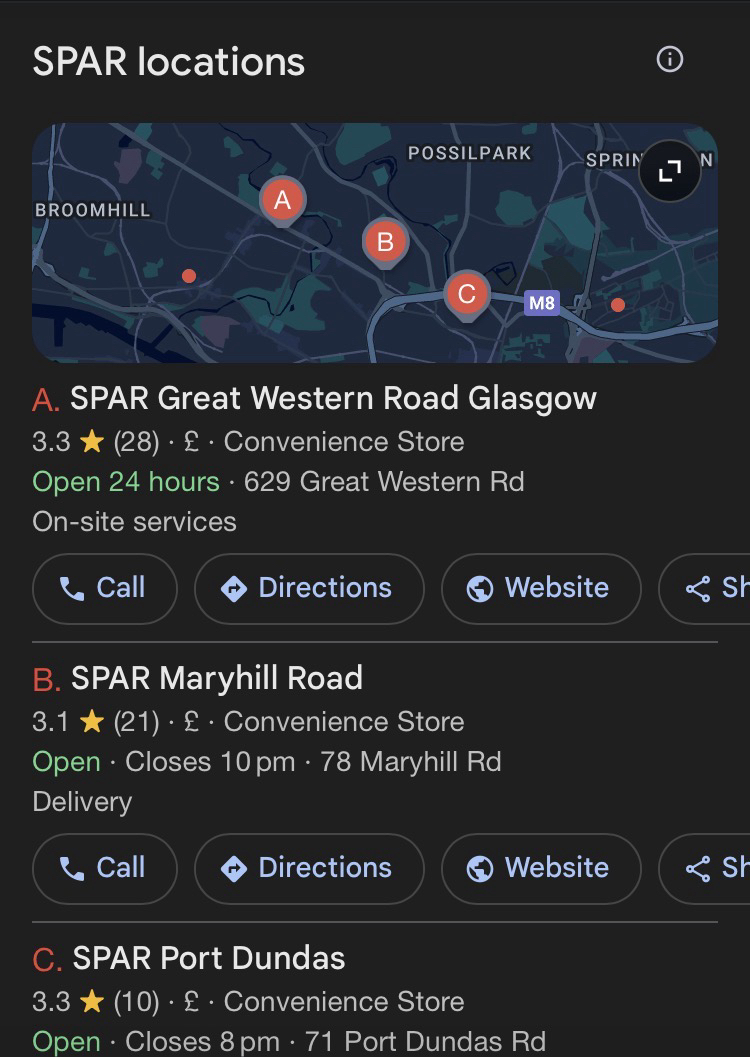This screenshot has width=750, height=1057.
Task: Open SPAR Port Dundas listing
Action: [x=208, y=958]
